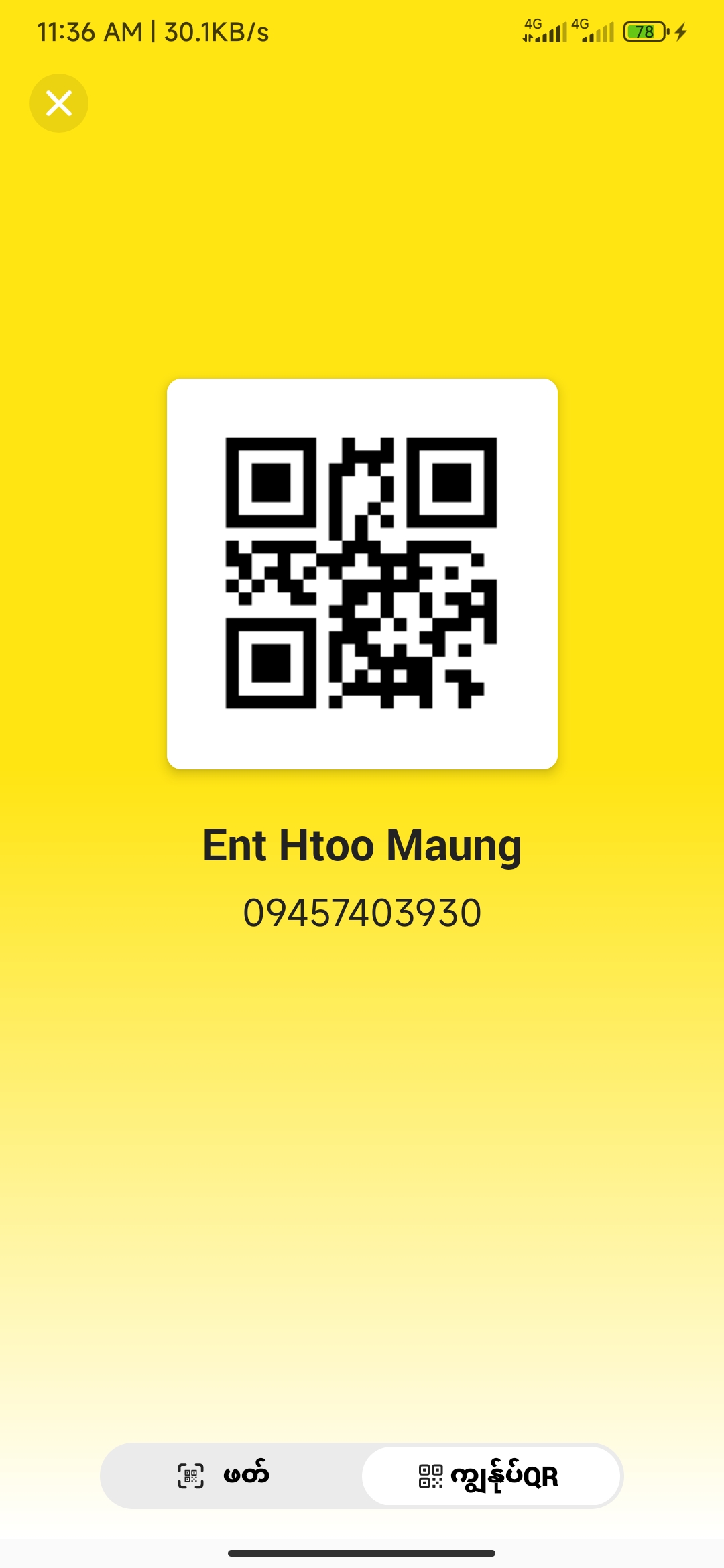Screen dimensions: 724x1568
Task: Close the QR code screen
Action: pyautogui.click(x=59, y=103)
